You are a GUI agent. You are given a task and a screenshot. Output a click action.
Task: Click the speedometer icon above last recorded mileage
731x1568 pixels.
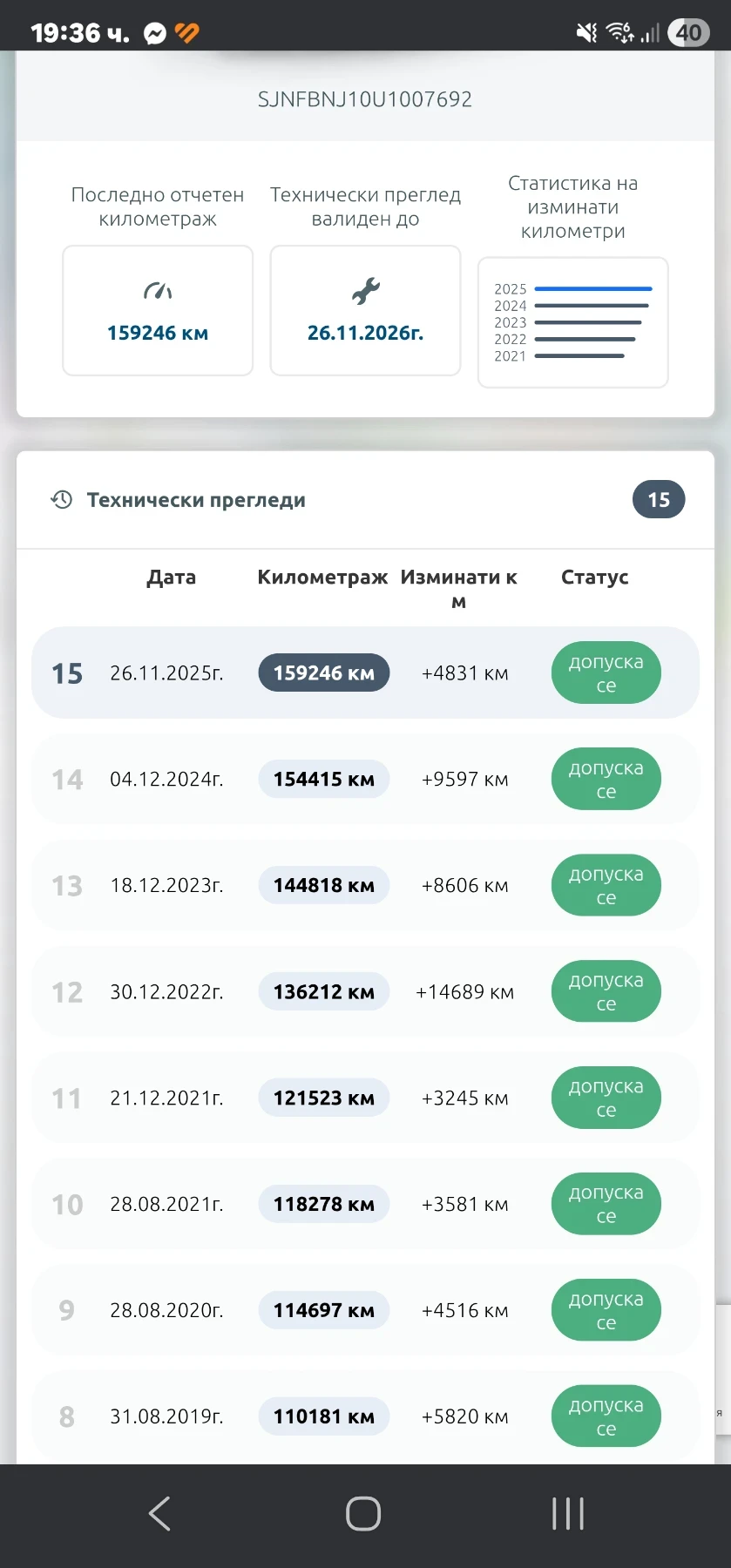[x=157, y=289]
